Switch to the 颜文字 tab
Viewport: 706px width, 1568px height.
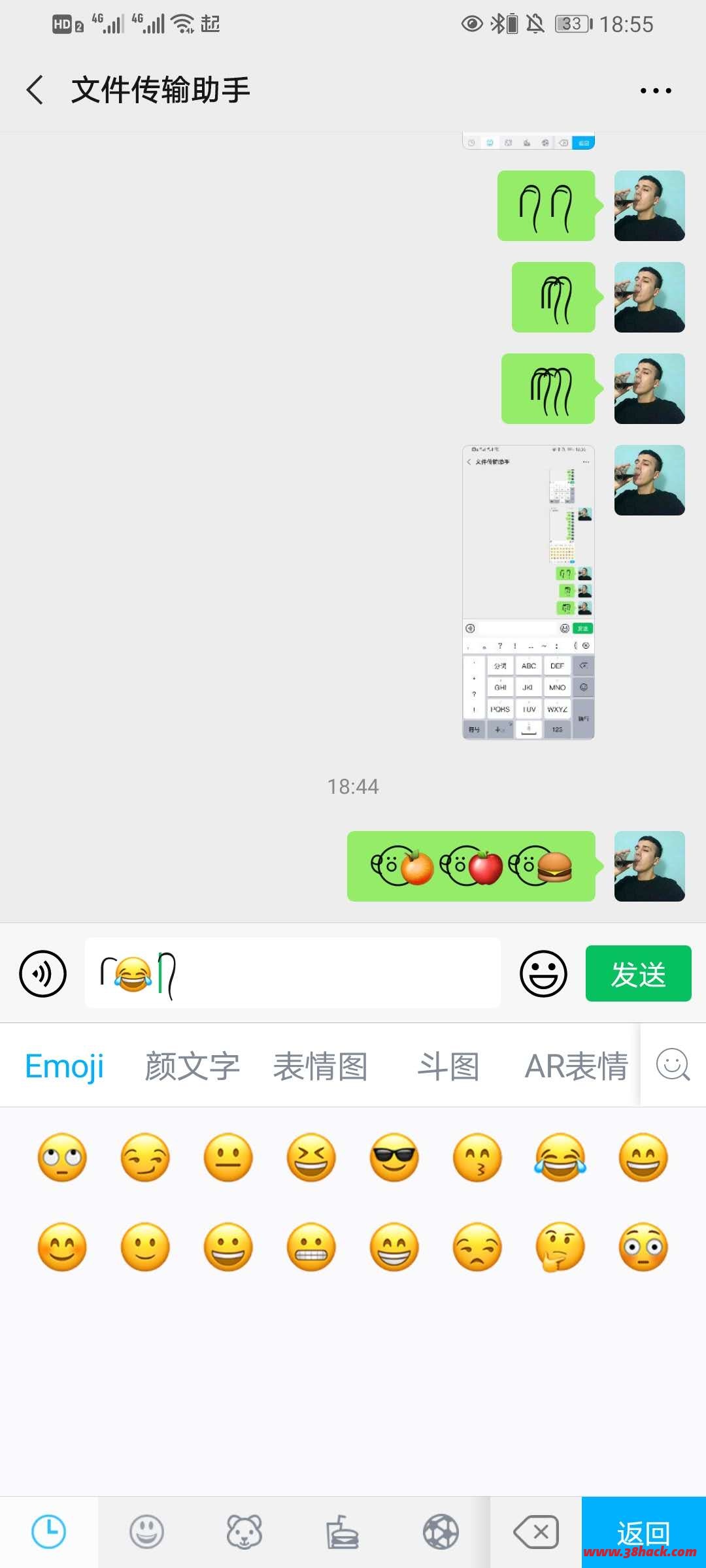tap(192, 1066)
